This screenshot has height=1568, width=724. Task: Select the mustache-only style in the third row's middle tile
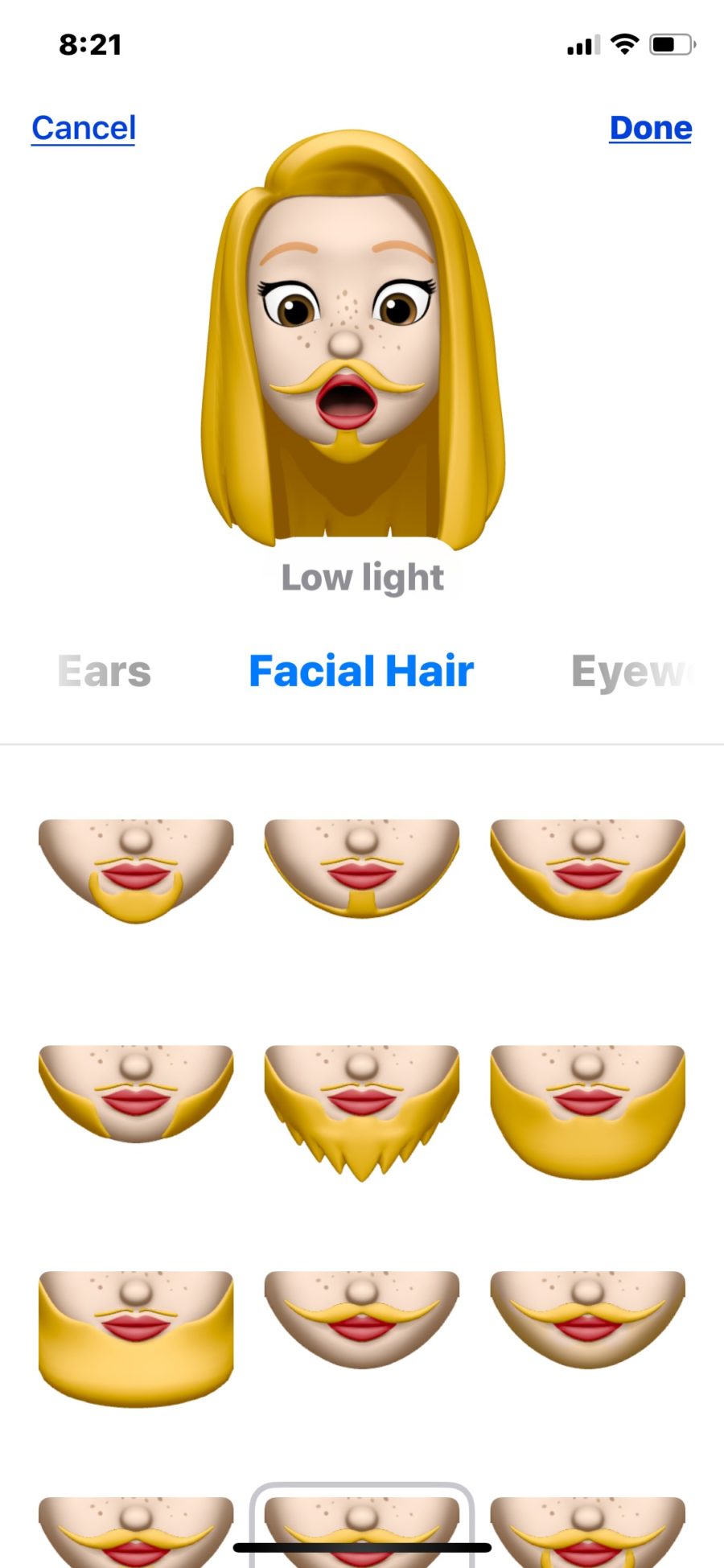361,1319
